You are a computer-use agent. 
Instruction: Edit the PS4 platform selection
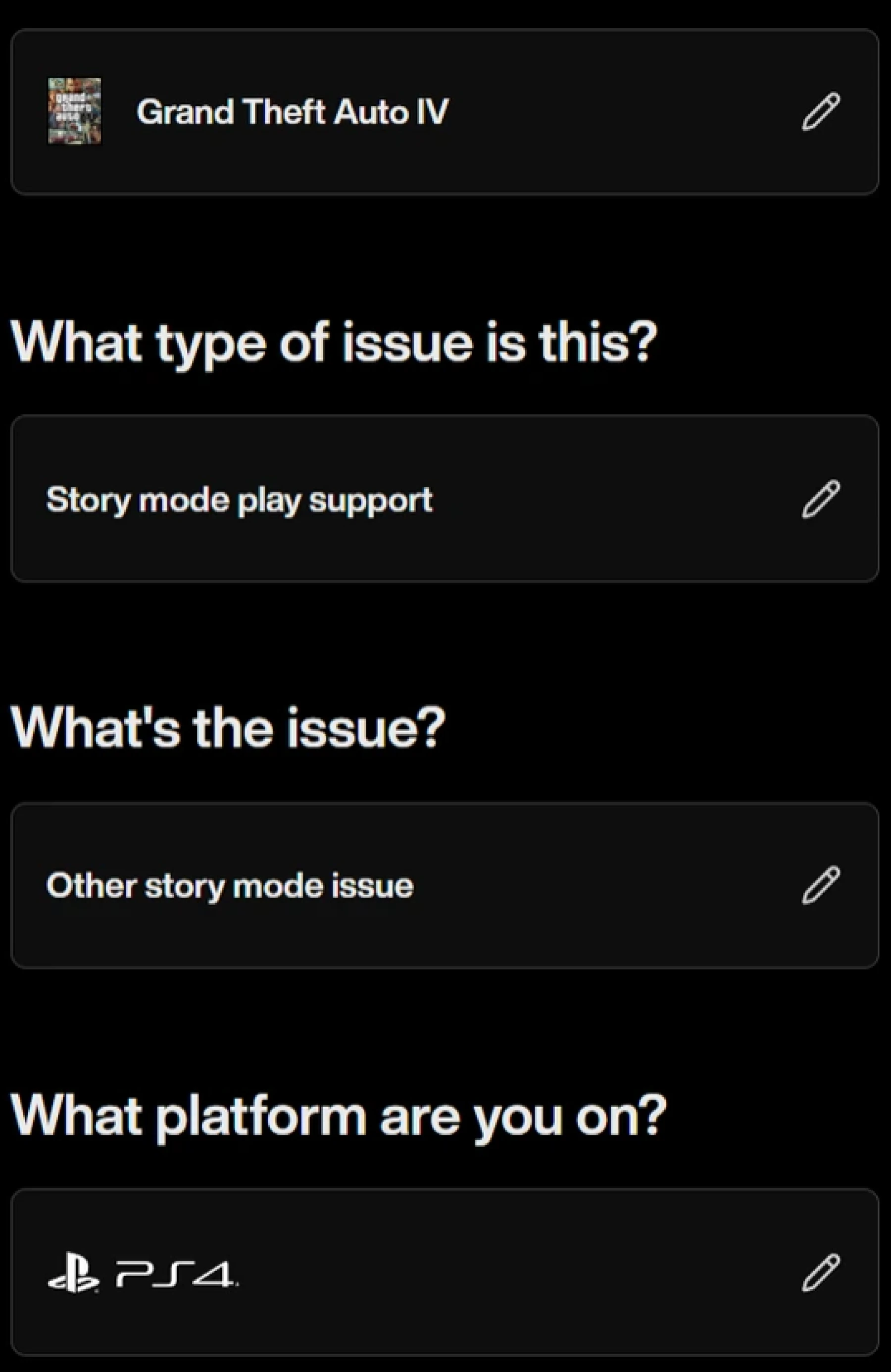click(821, 1272)
